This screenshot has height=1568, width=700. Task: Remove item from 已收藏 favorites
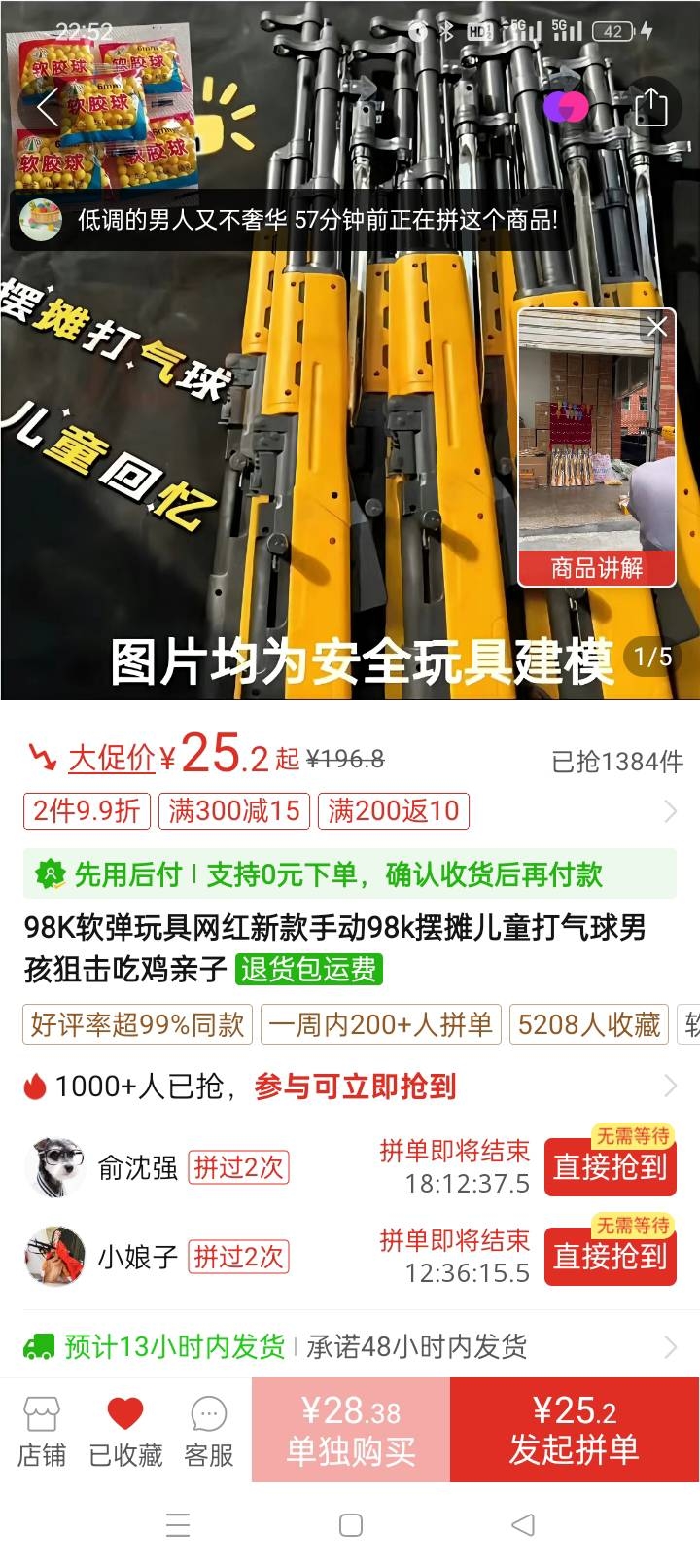(x=125, y=1431)
